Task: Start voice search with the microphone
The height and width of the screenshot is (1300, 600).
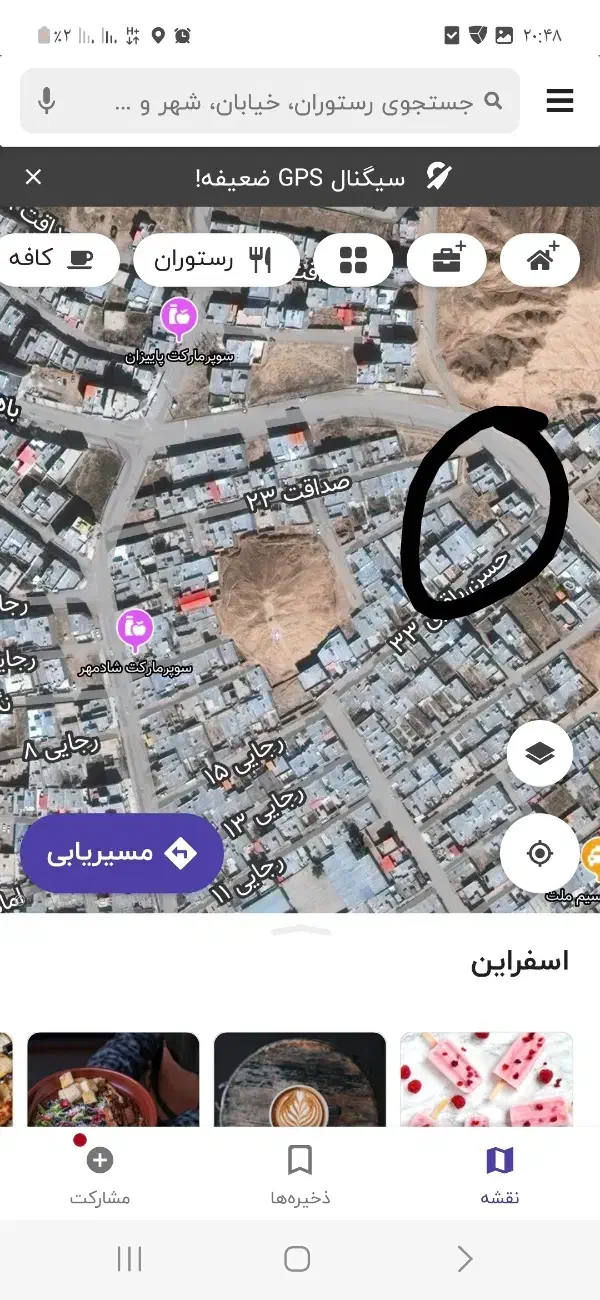Action: click(46, 101)
